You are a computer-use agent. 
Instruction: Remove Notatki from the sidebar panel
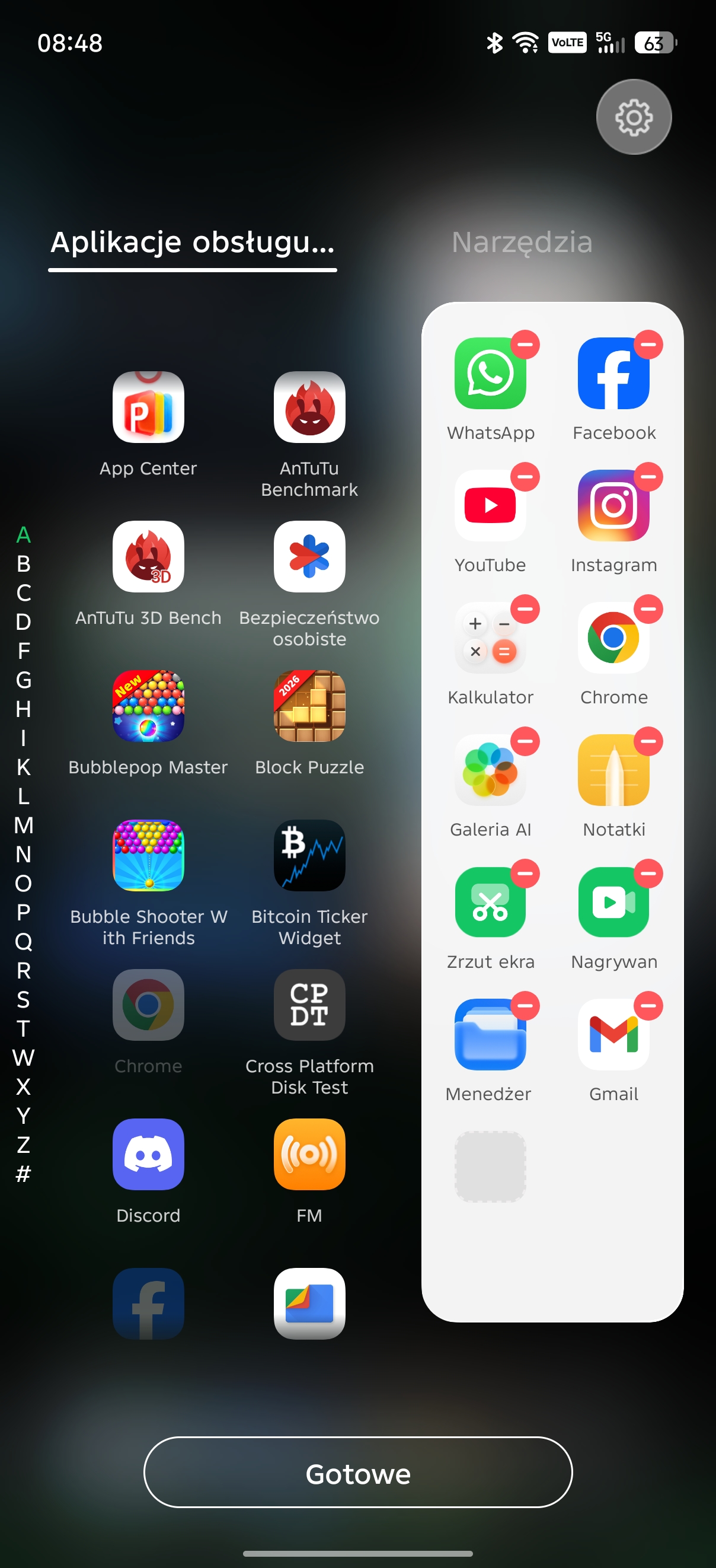coord(648,741)
